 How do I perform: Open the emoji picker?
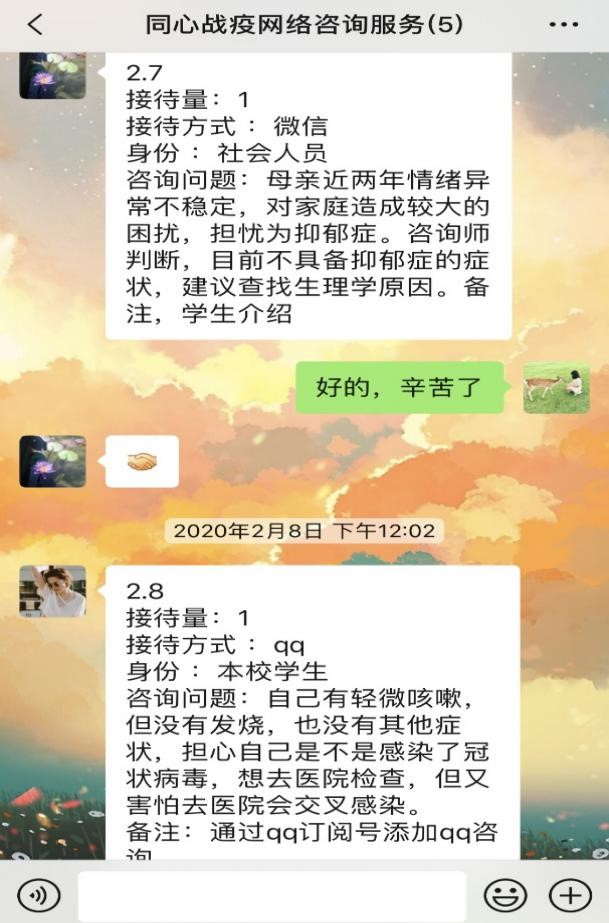505,895
